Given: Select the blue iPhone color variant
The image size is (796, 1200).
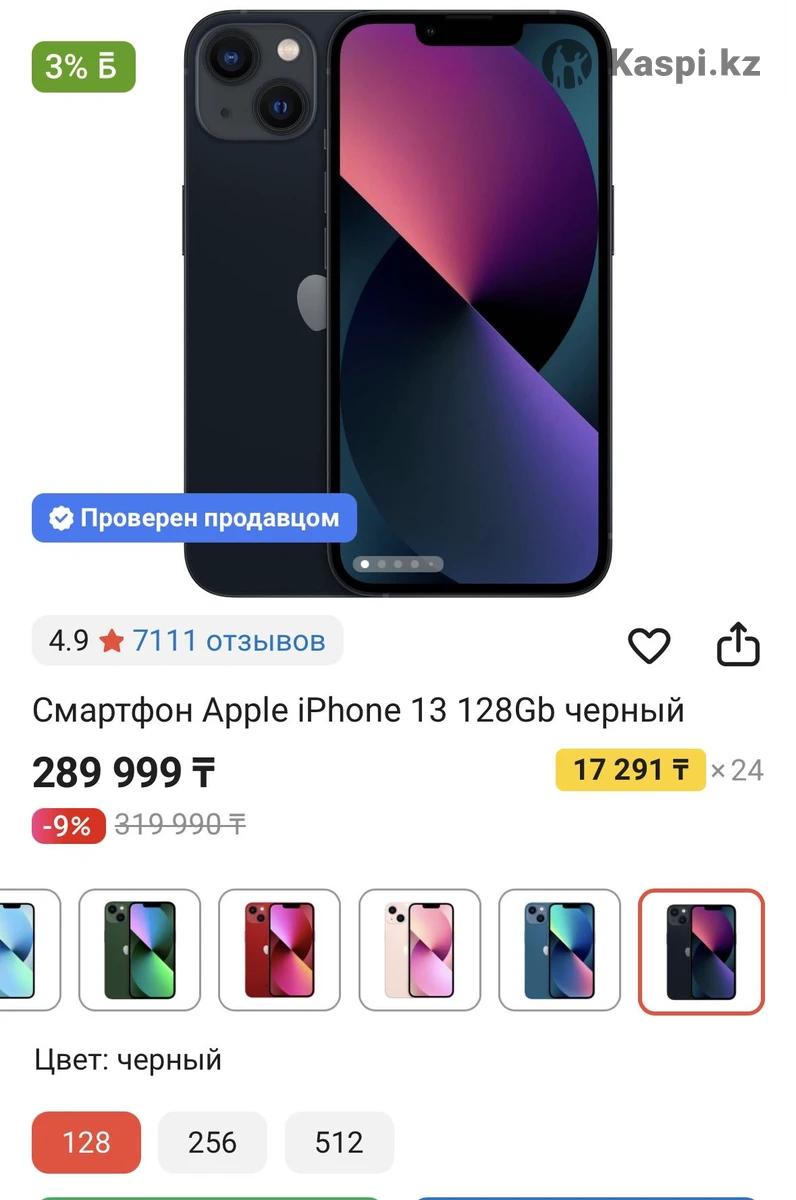Looking at the screenshot, I should (x=560, y=950).
